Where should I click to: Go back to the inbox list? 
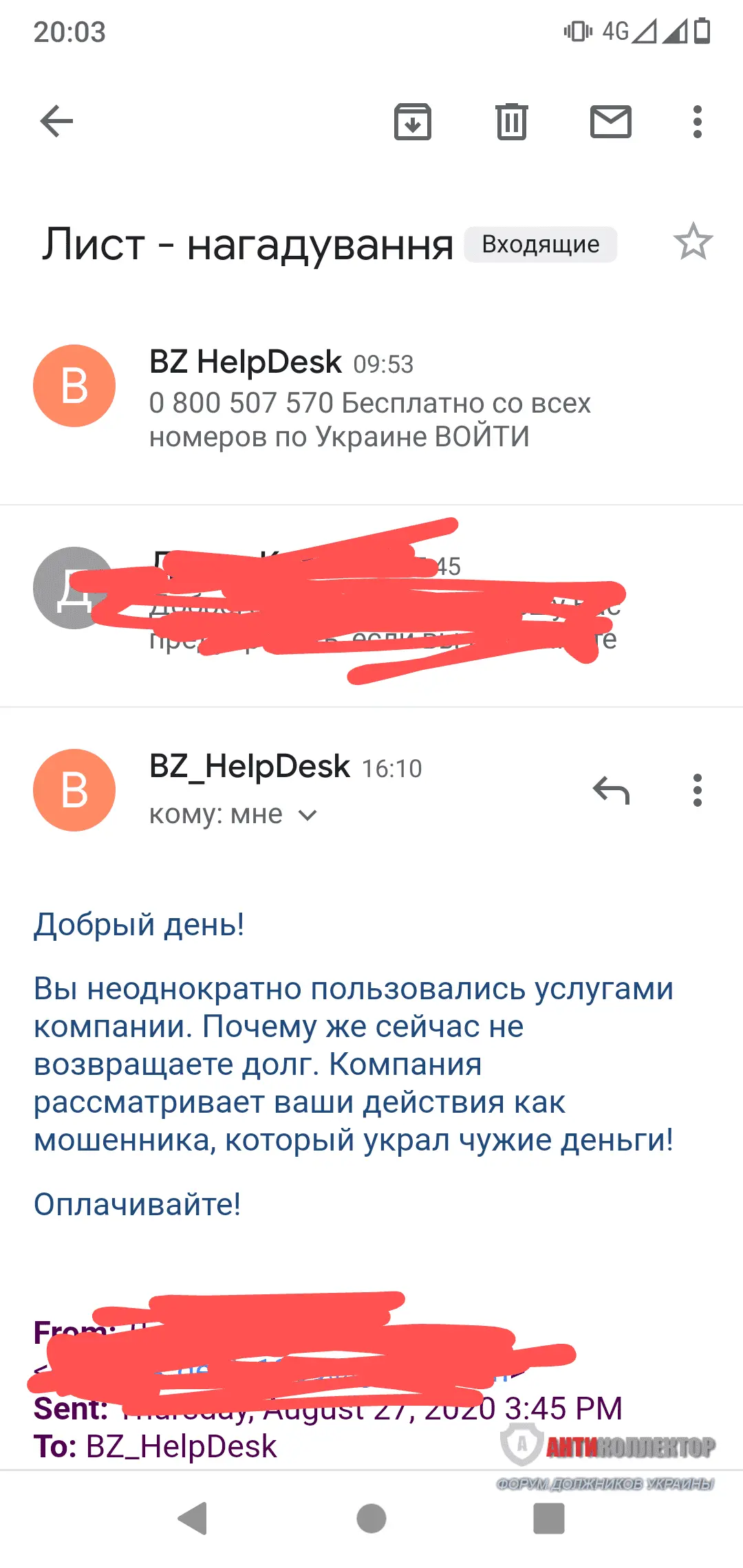(x=56, y=122)
